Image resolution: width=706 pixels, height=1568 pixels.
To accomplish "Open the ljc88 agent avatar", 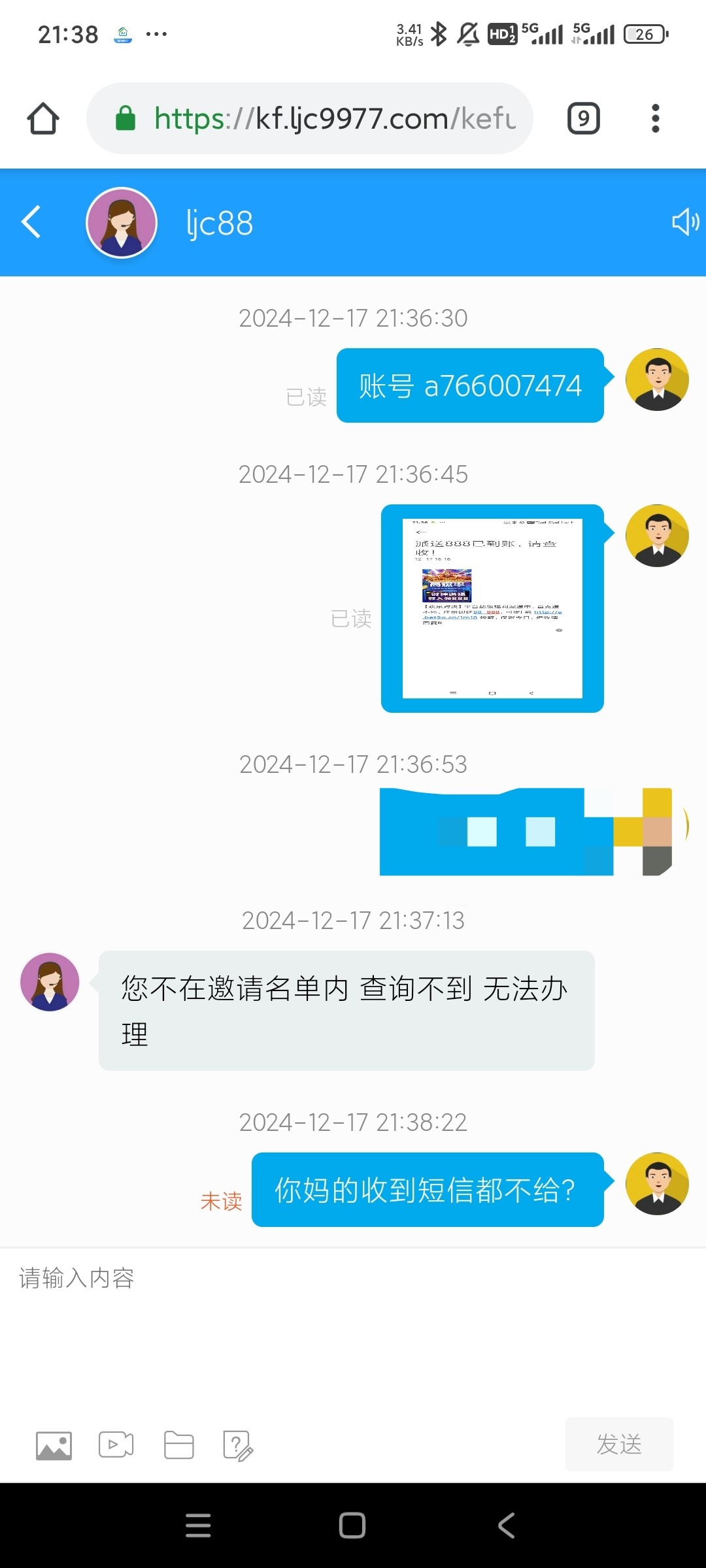I will [122, 223].
